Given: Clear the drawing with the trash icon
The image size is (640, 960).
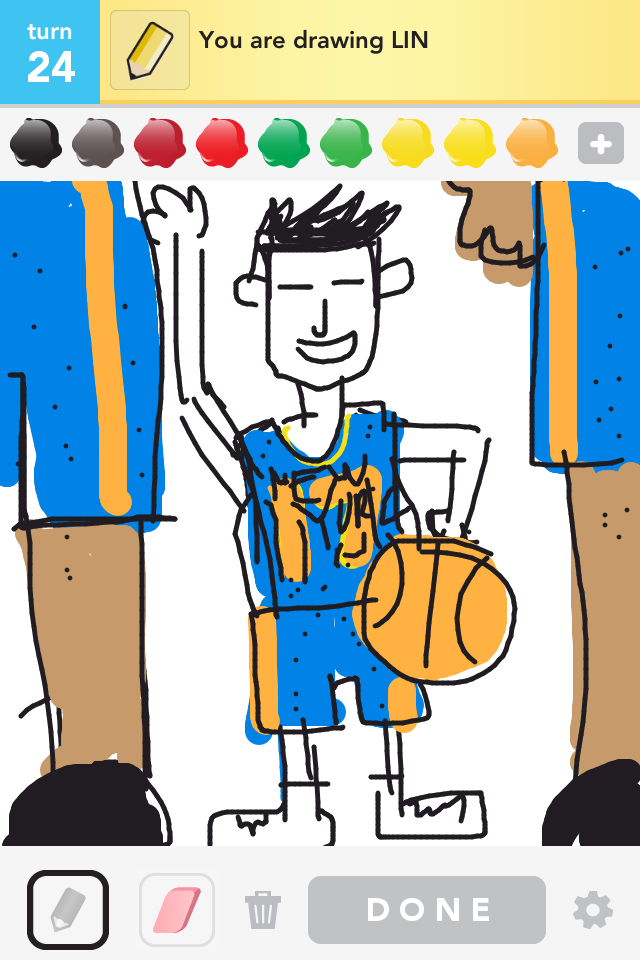Looking at the screenshot, I should click(263, 910).
